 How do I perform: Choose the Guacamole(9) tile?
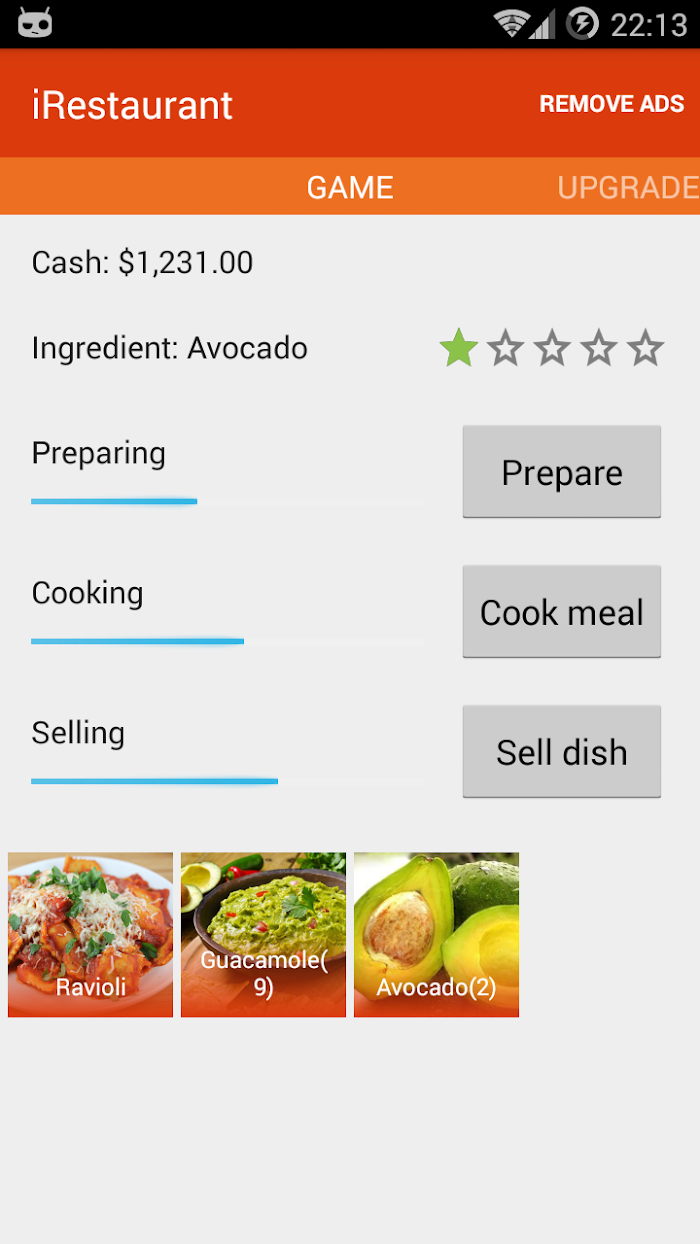pyautogui.click(x=263, y=935)
